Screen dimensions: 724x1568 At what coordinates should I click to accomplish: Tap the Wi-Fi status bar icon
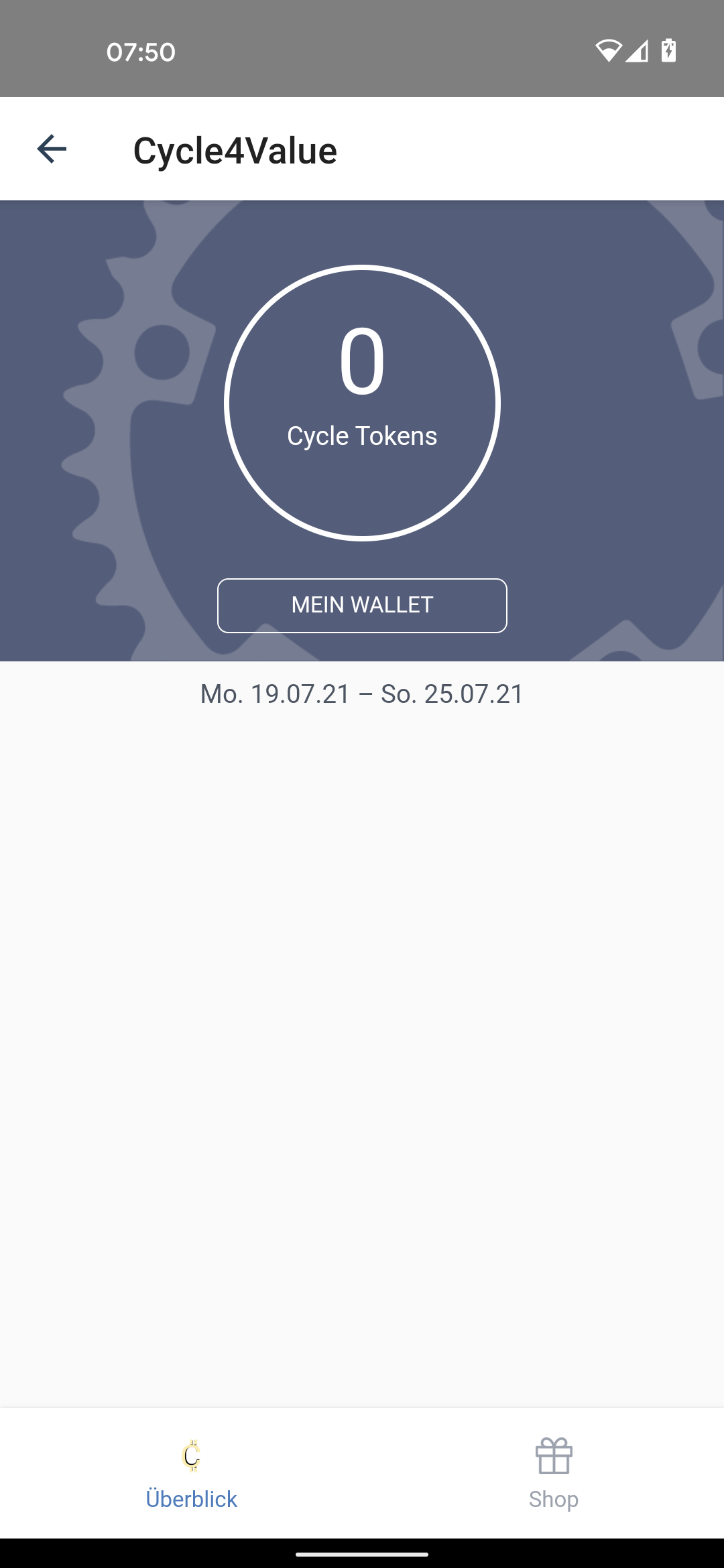pyautogui.click(x=609, y=50)
